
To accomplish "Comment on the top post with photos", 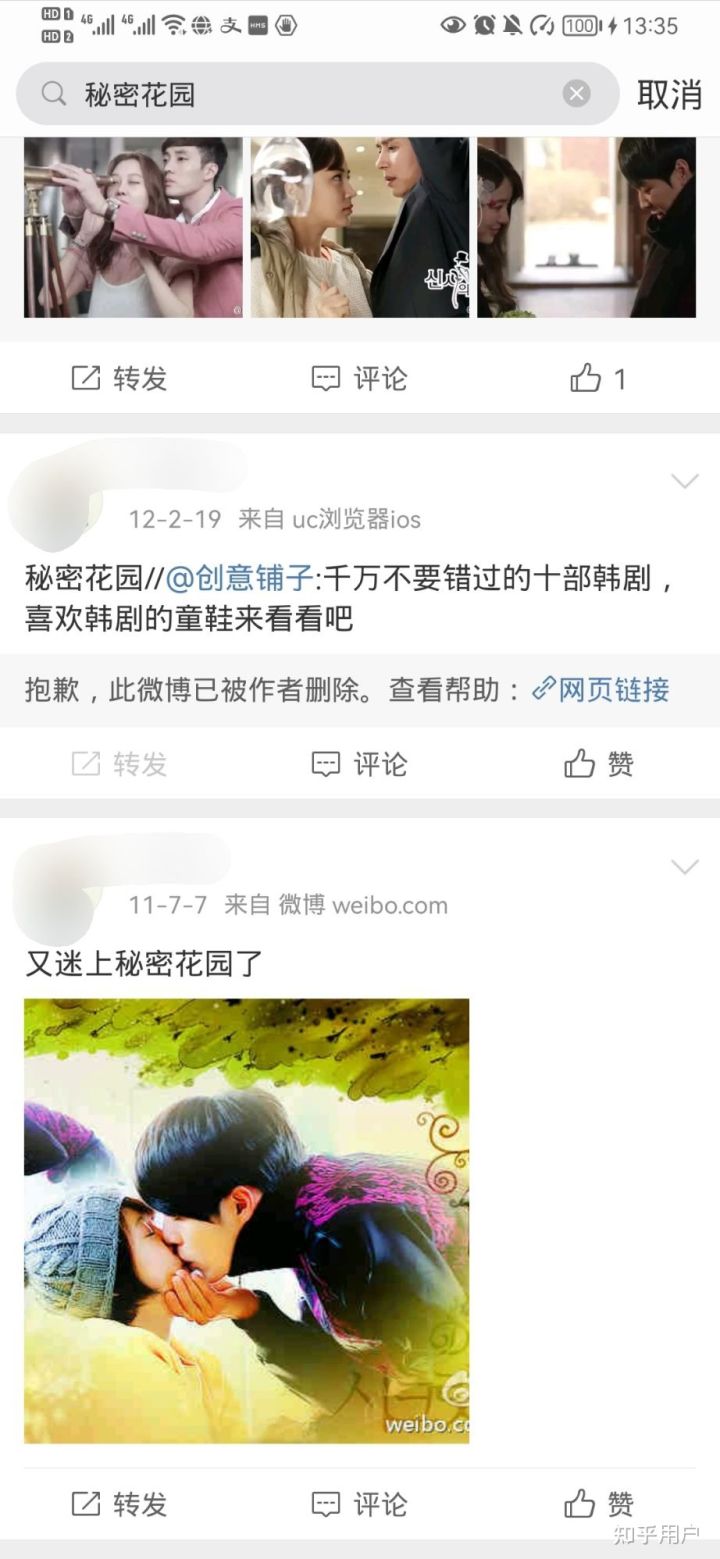I will (x=359, y=378).
